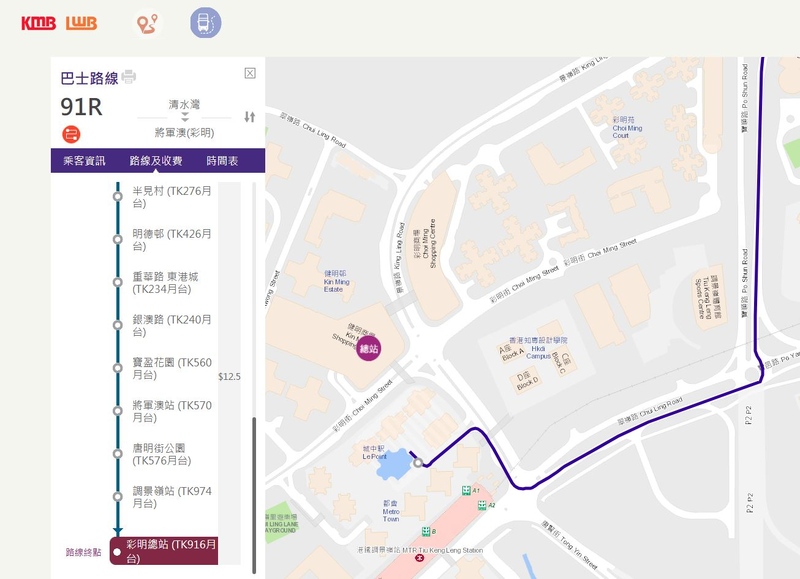Select stop 唐明街公園 (TK576月台)
800x579 pixels.
point(165,454)
